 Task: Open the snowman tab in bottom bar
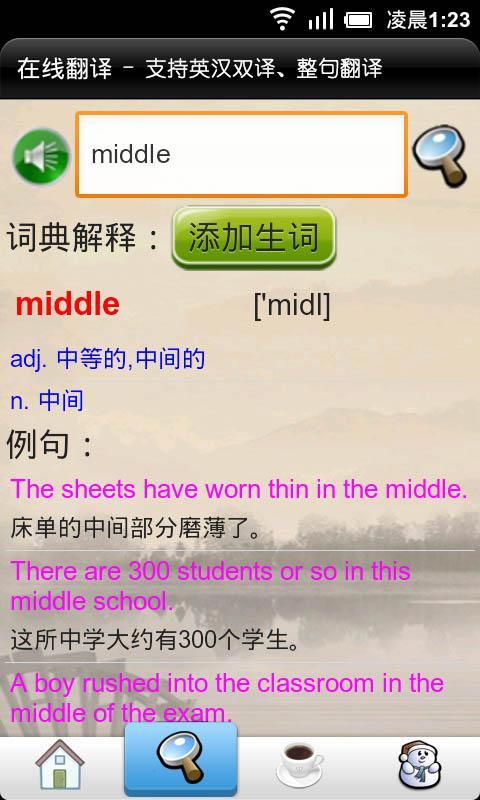coord(420,765)
